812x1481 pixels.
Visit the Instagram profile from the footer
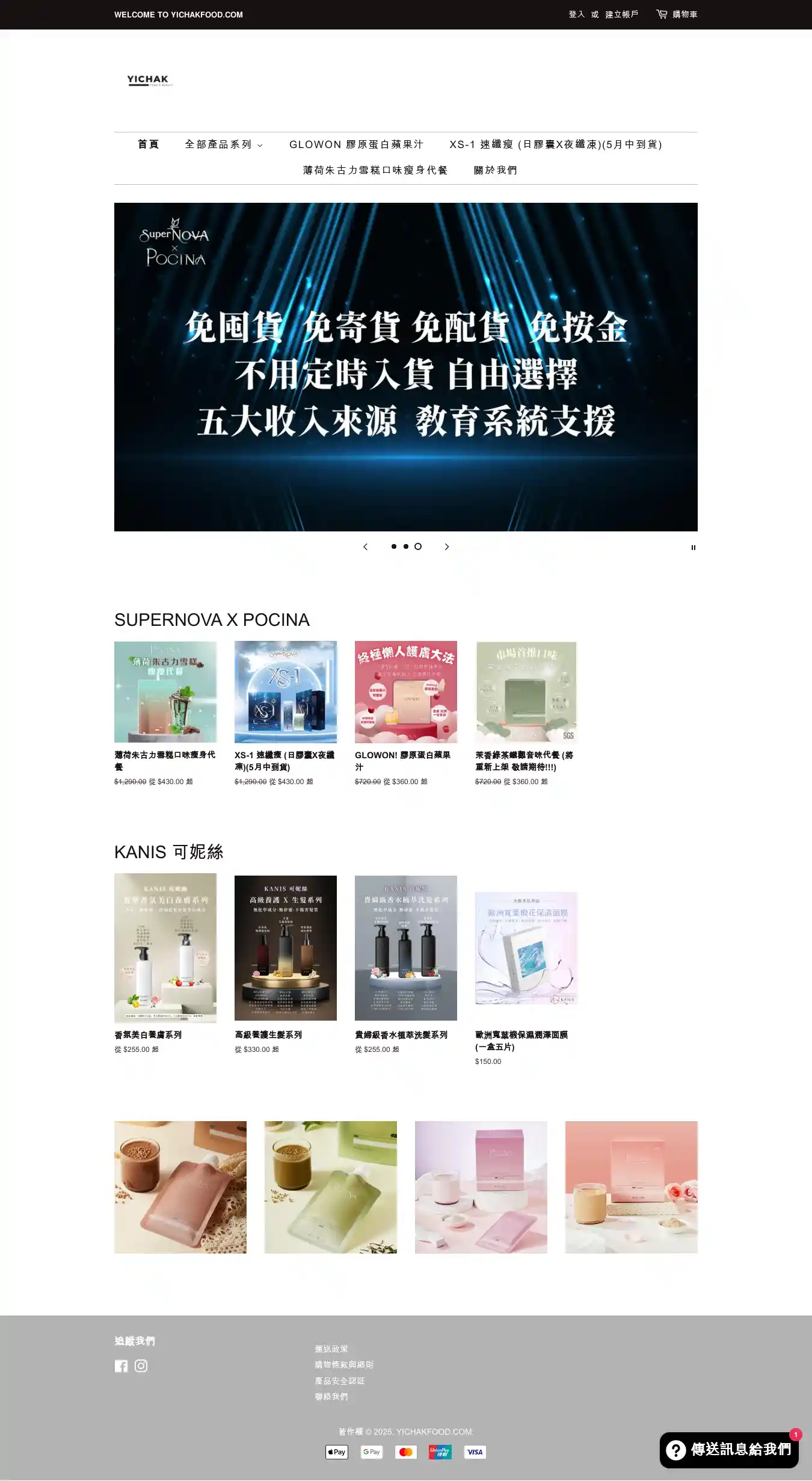coord(141,1366)
